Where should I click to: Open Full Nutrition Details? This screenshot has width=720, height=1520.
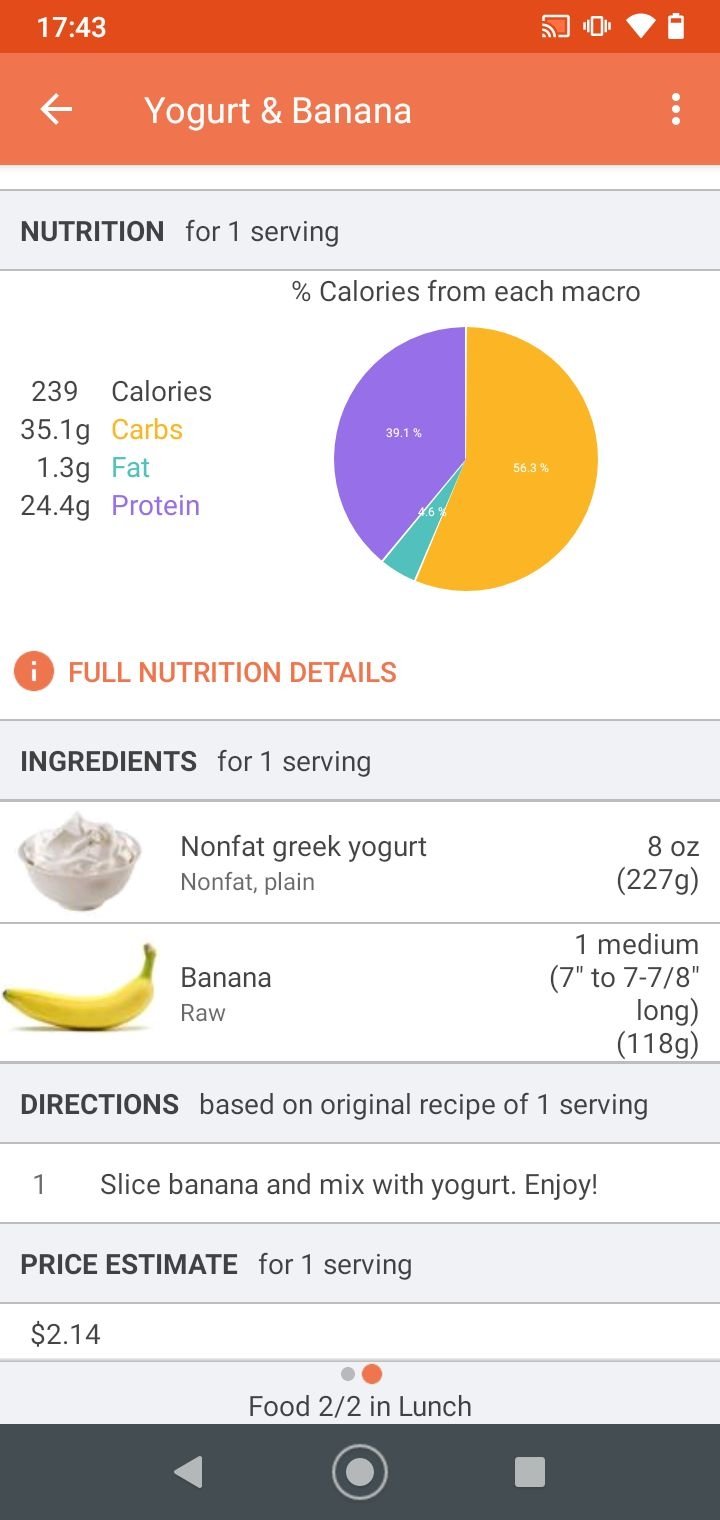(206, 672)
